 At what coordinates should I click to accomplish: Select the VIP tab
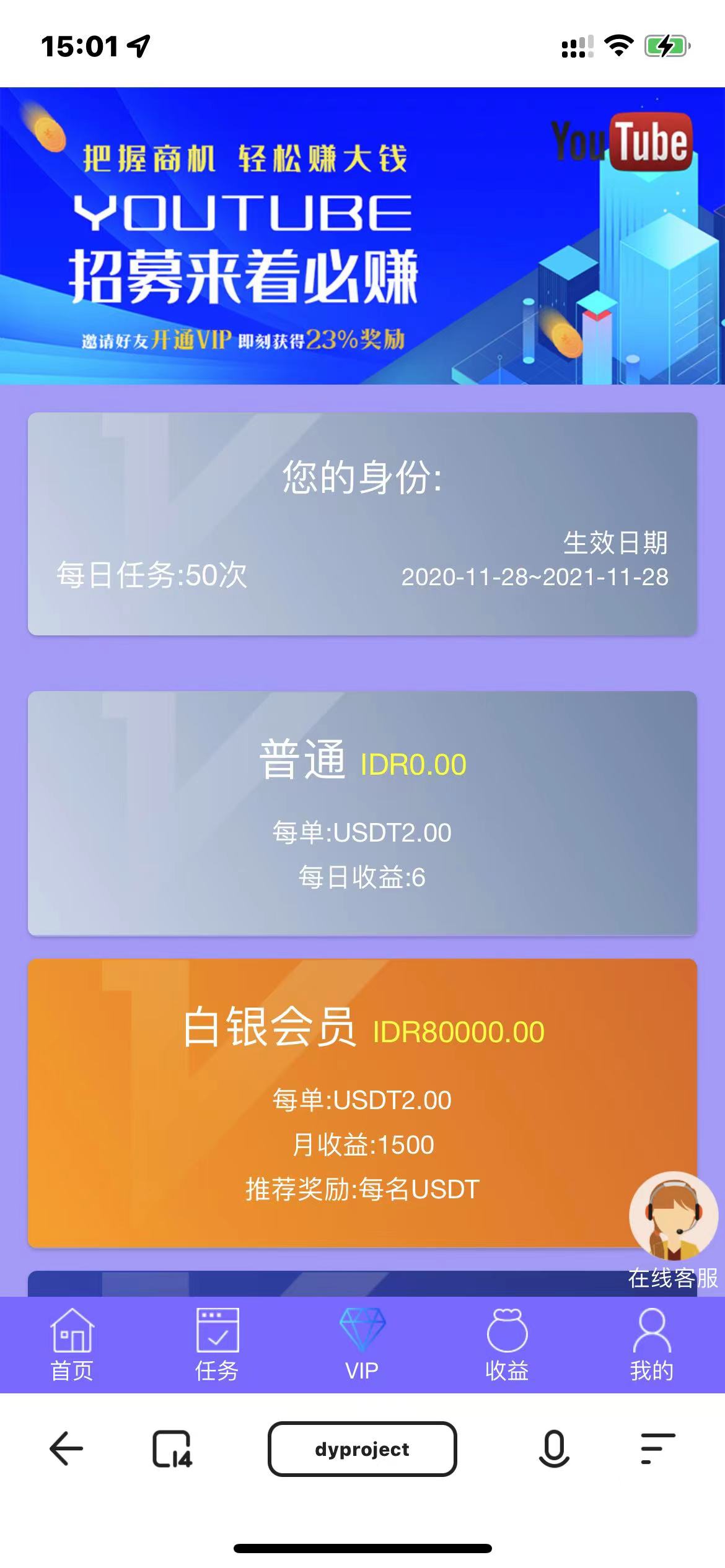pos(362,1344)
